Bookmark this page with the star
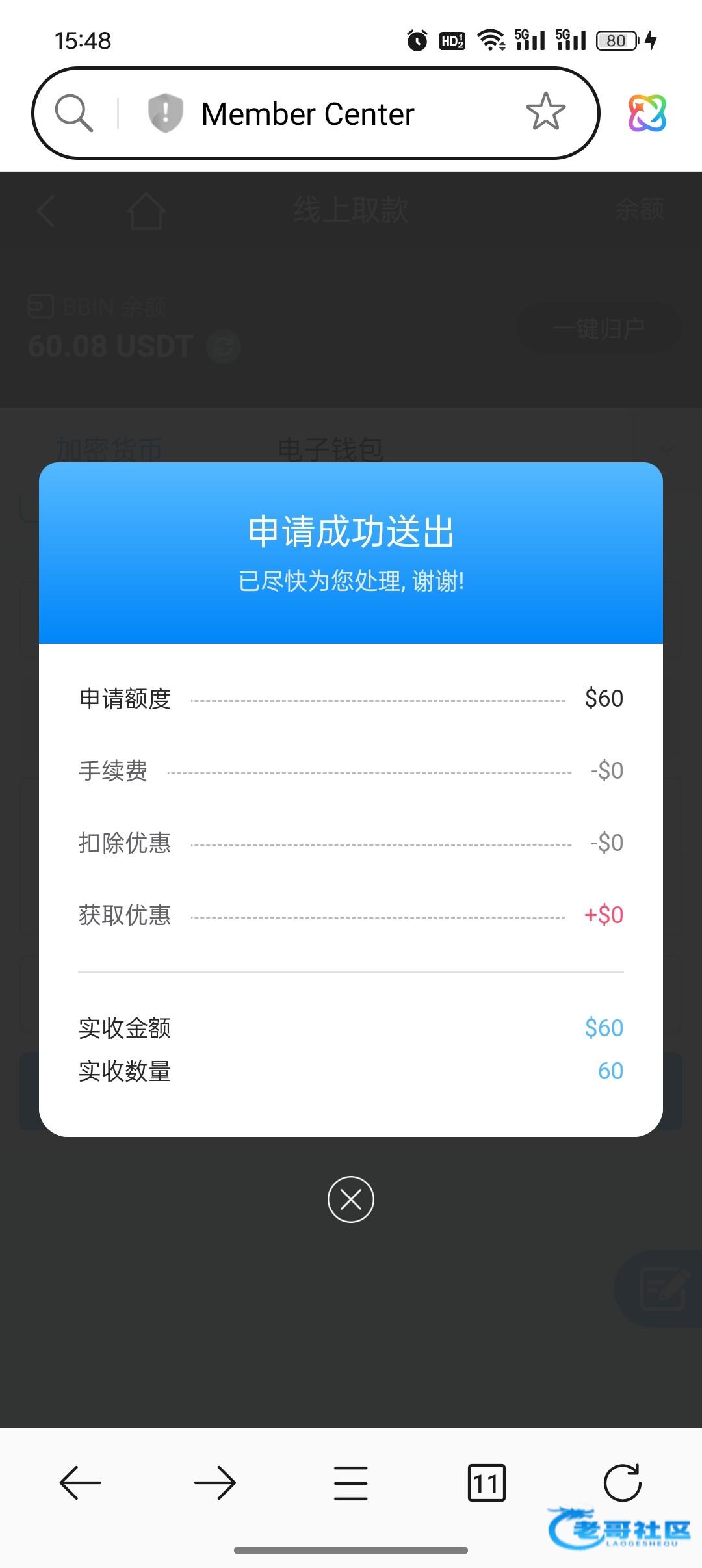702x1568 pixels. (x=545, y=112)
